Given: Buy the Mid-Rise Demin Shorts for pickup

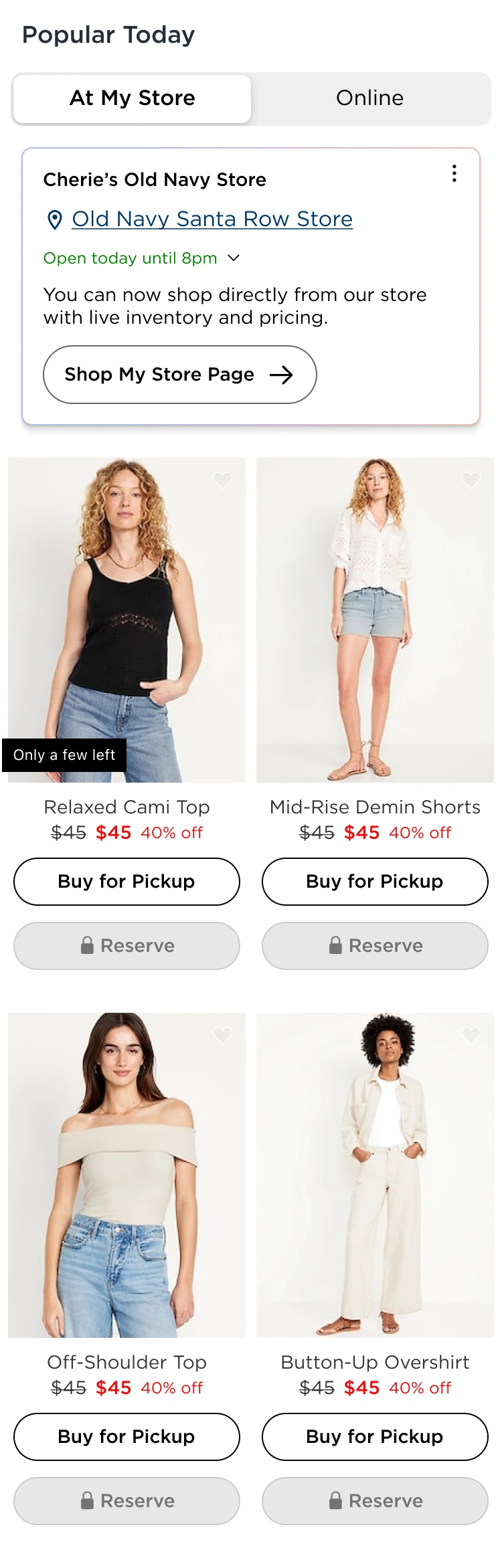Looking at the screenshot, I should coord(375,882).
